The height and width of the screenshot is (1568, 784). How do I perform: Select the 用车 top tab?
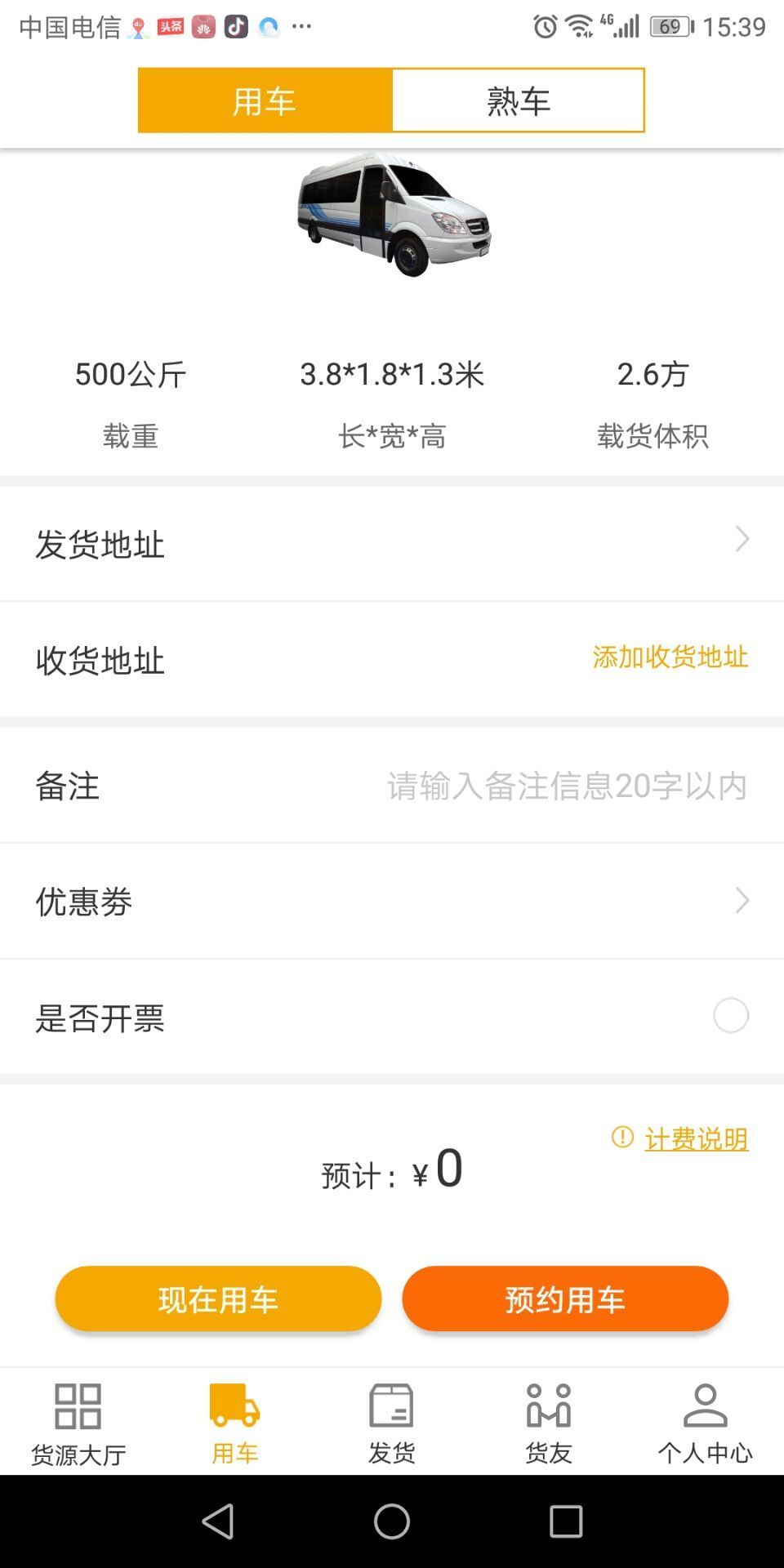tap(265, 100)
